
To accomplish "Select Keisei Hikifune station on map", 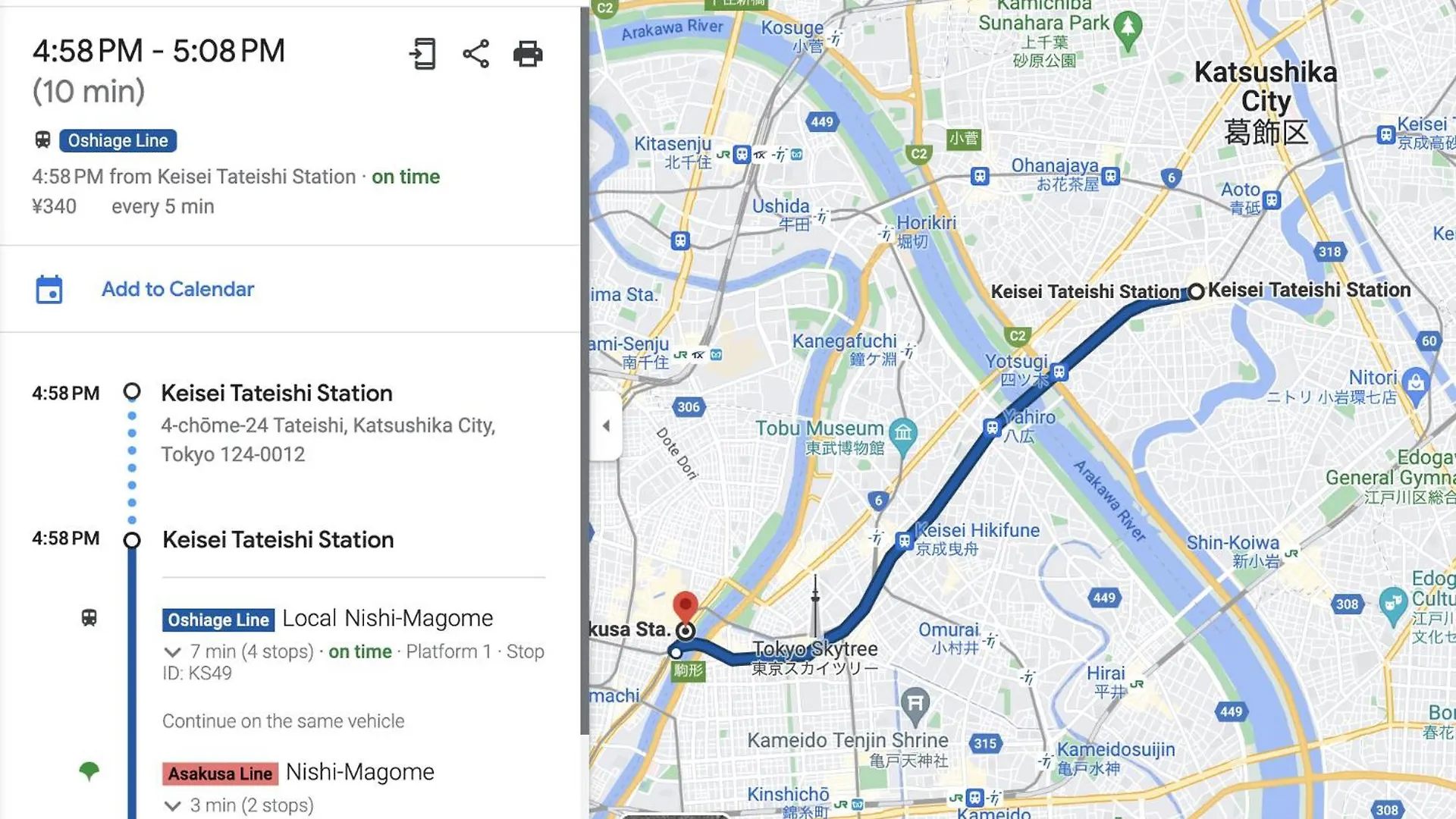I will pyautogui.click(x=904, y=541).
